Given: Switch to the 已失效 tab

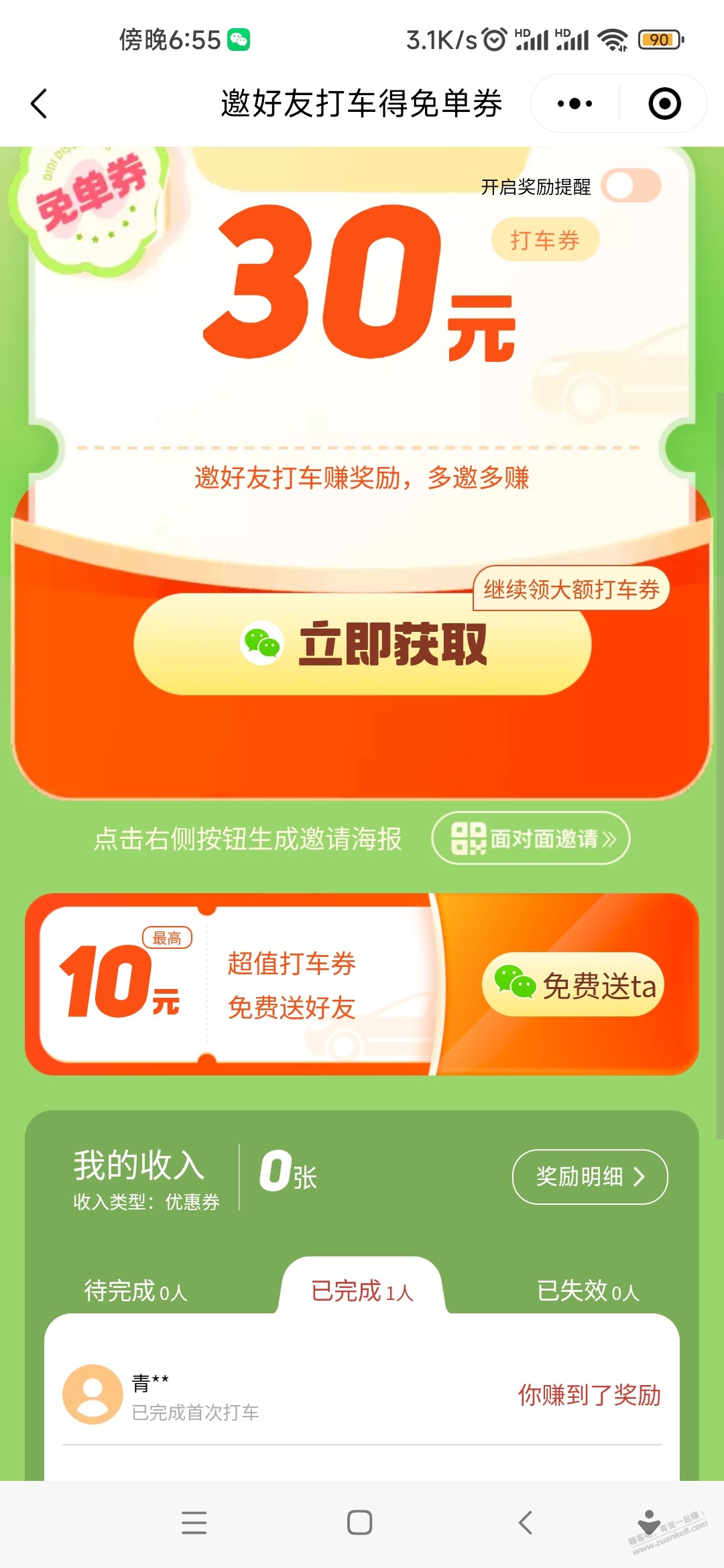Looking at the screenshot, I should coord(588,1291).
